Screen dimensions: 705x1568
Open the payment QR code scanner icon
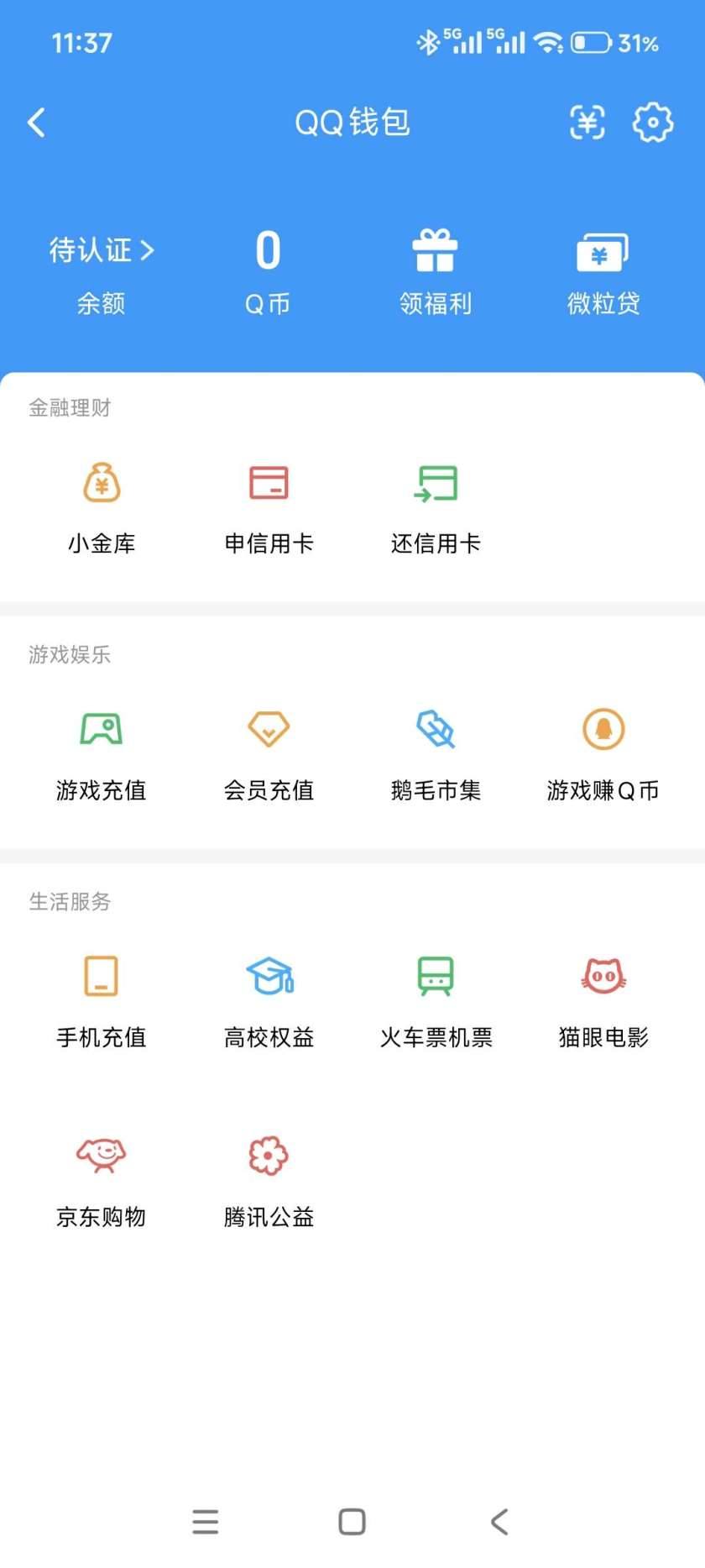coord(587,123)
